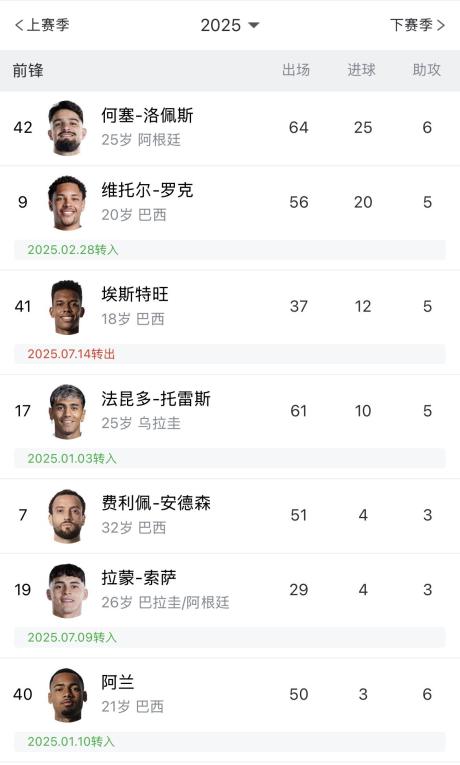Open the 2025 season dropdown
The width and height of the screenshot is (460, 765).
tap(230, 25)
